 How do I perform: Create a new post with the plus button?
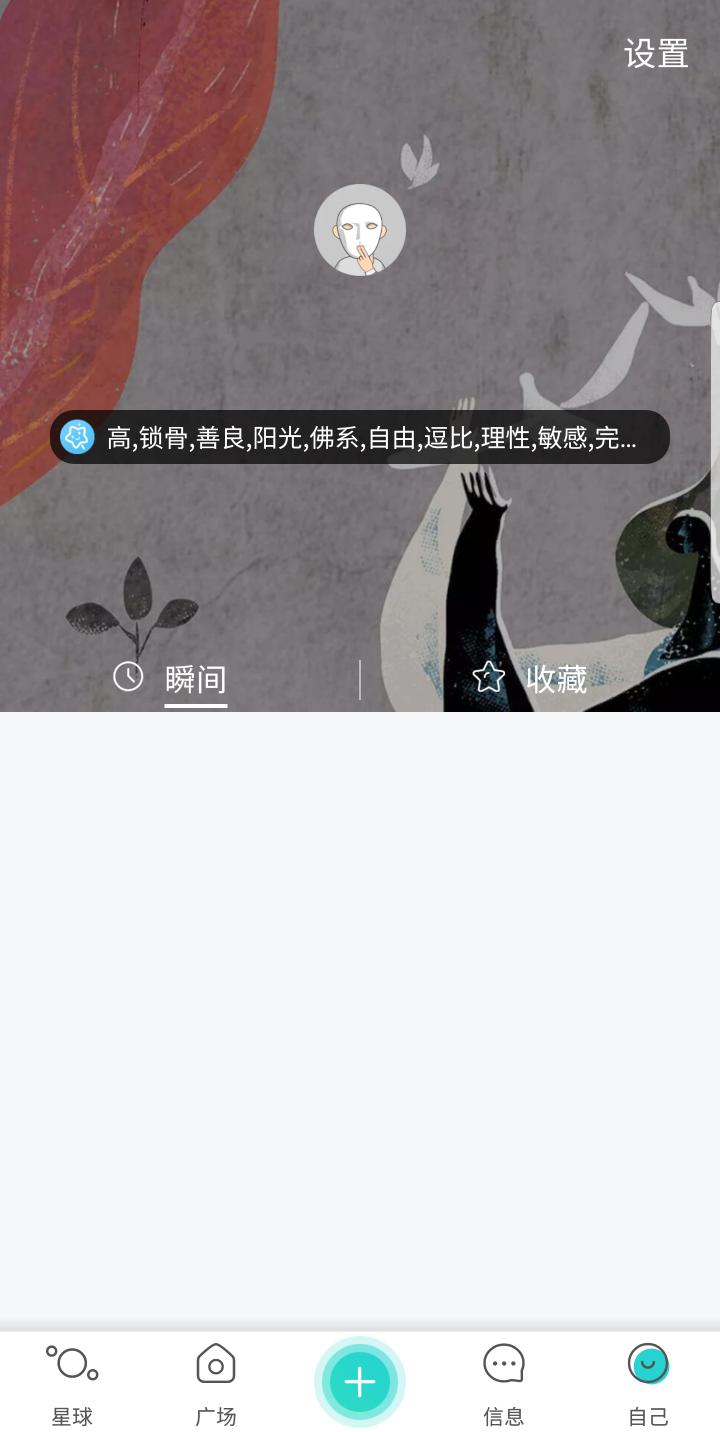click(360, 1382)
